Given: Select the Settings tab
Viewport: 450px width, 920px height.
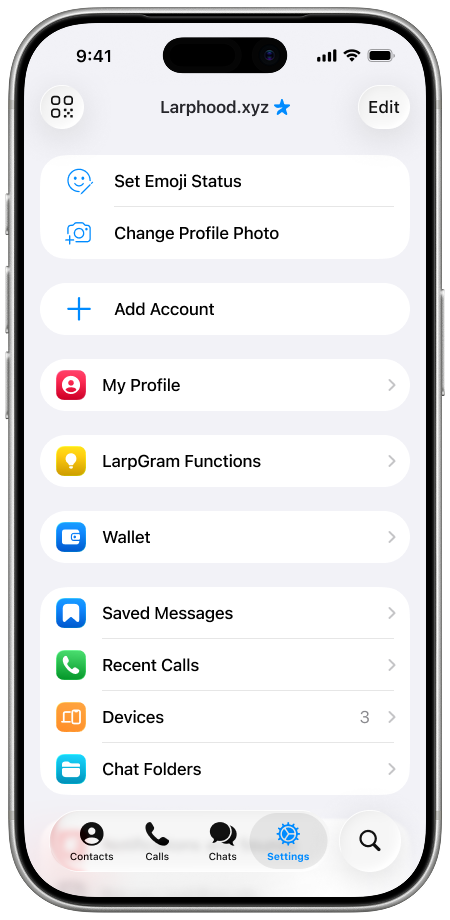Looking at the screenshot, I should [288, 841].
